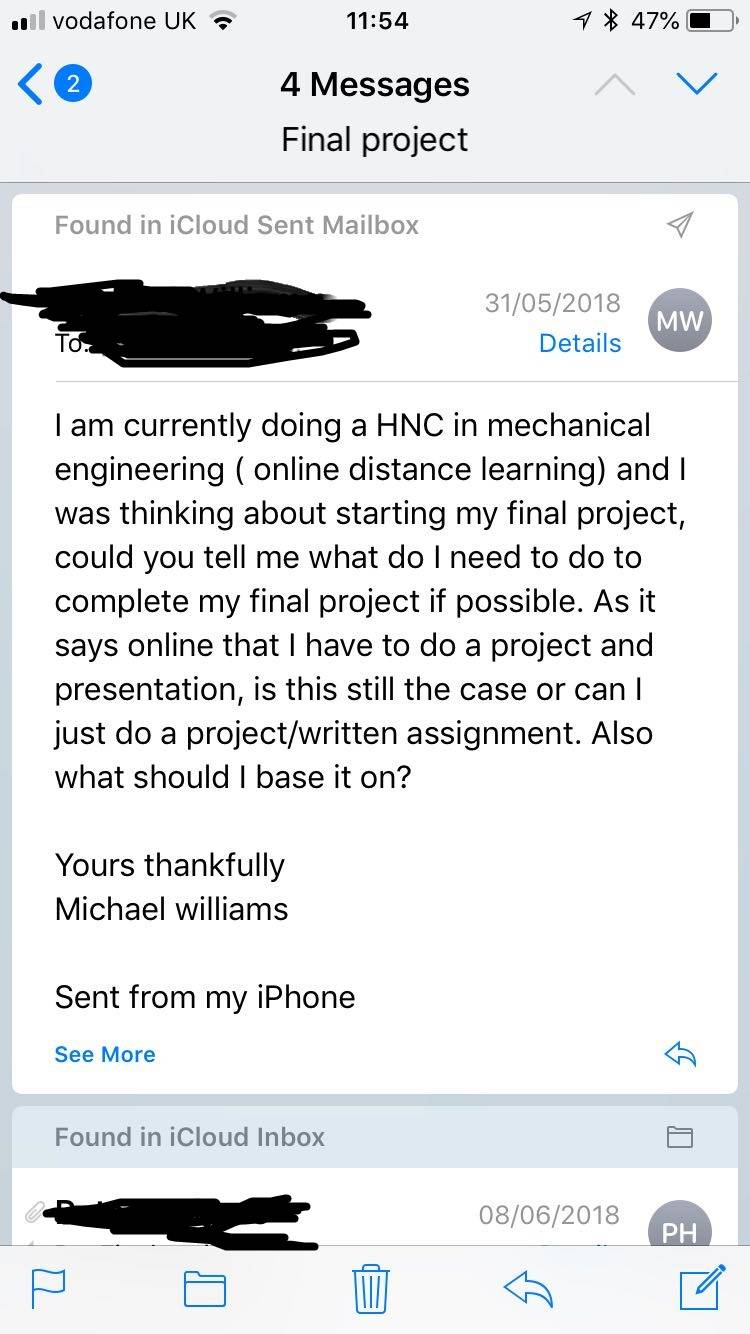
Task: Open Details for the 31/05/2018 message
Action: tap(579, 343)
